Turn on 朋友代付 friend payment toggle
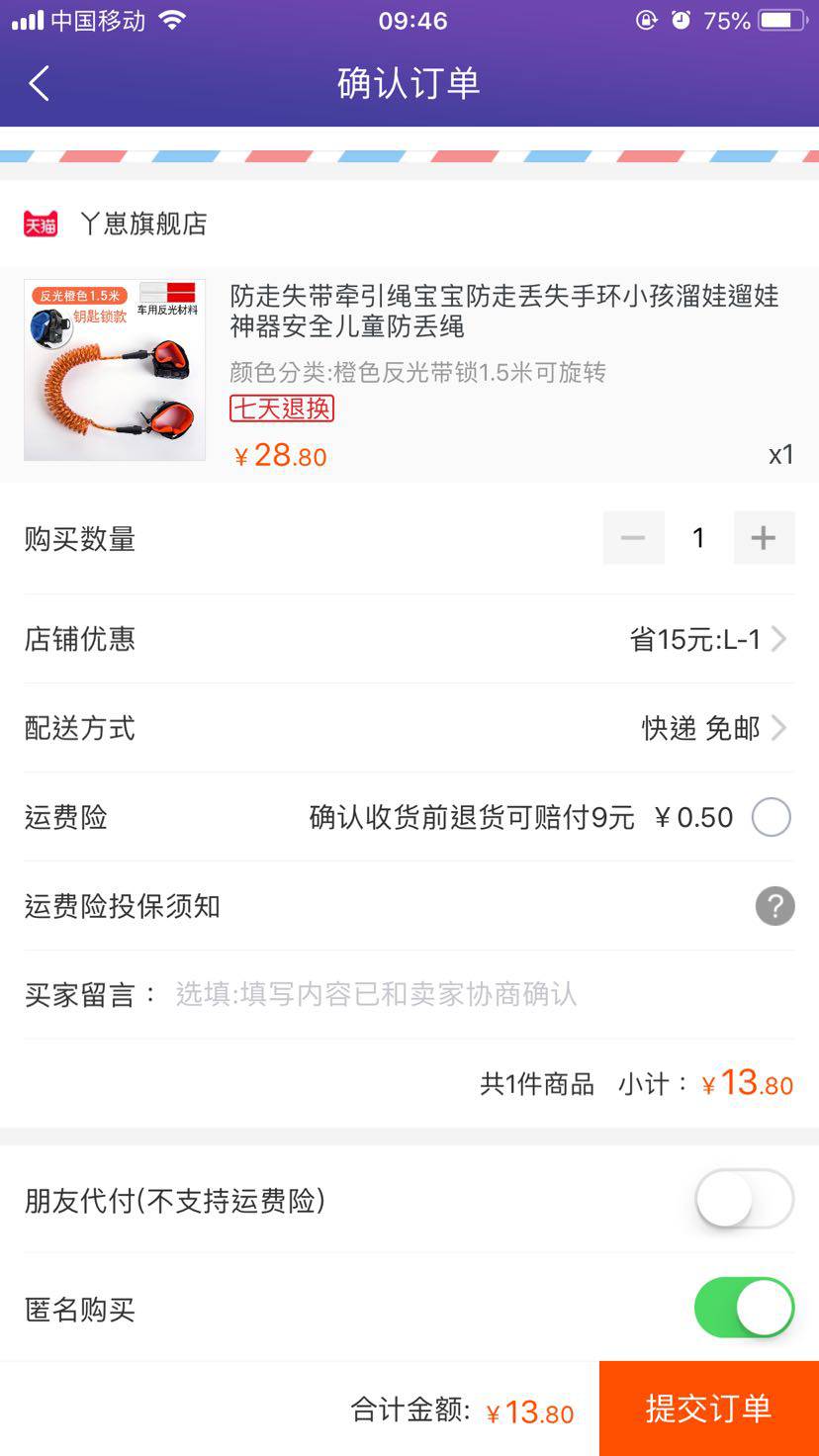 point(743,1198)
